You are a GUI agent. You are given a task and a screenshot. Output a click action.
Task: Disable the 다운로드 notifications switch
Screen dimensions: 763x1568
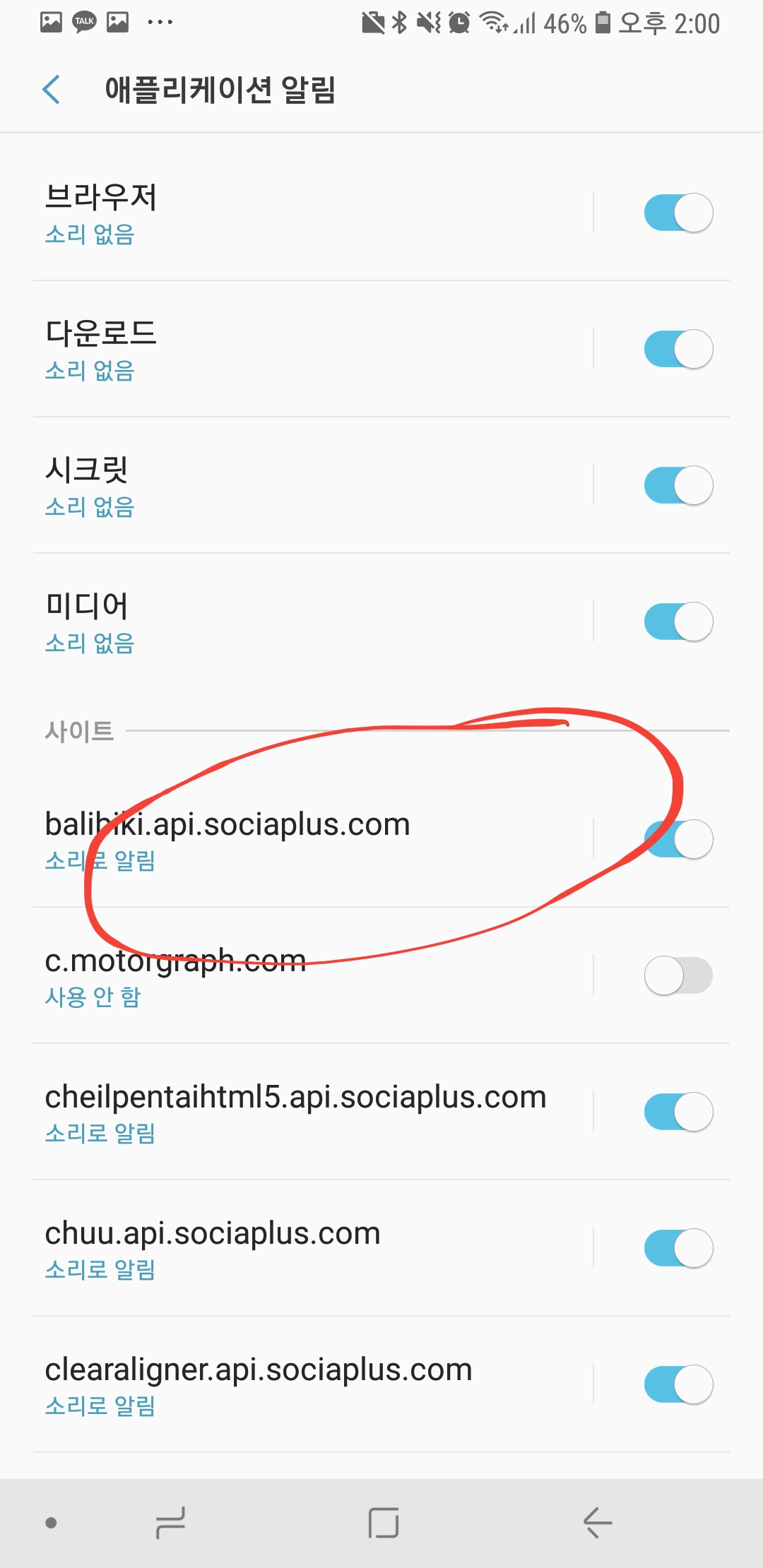point(678,349)
